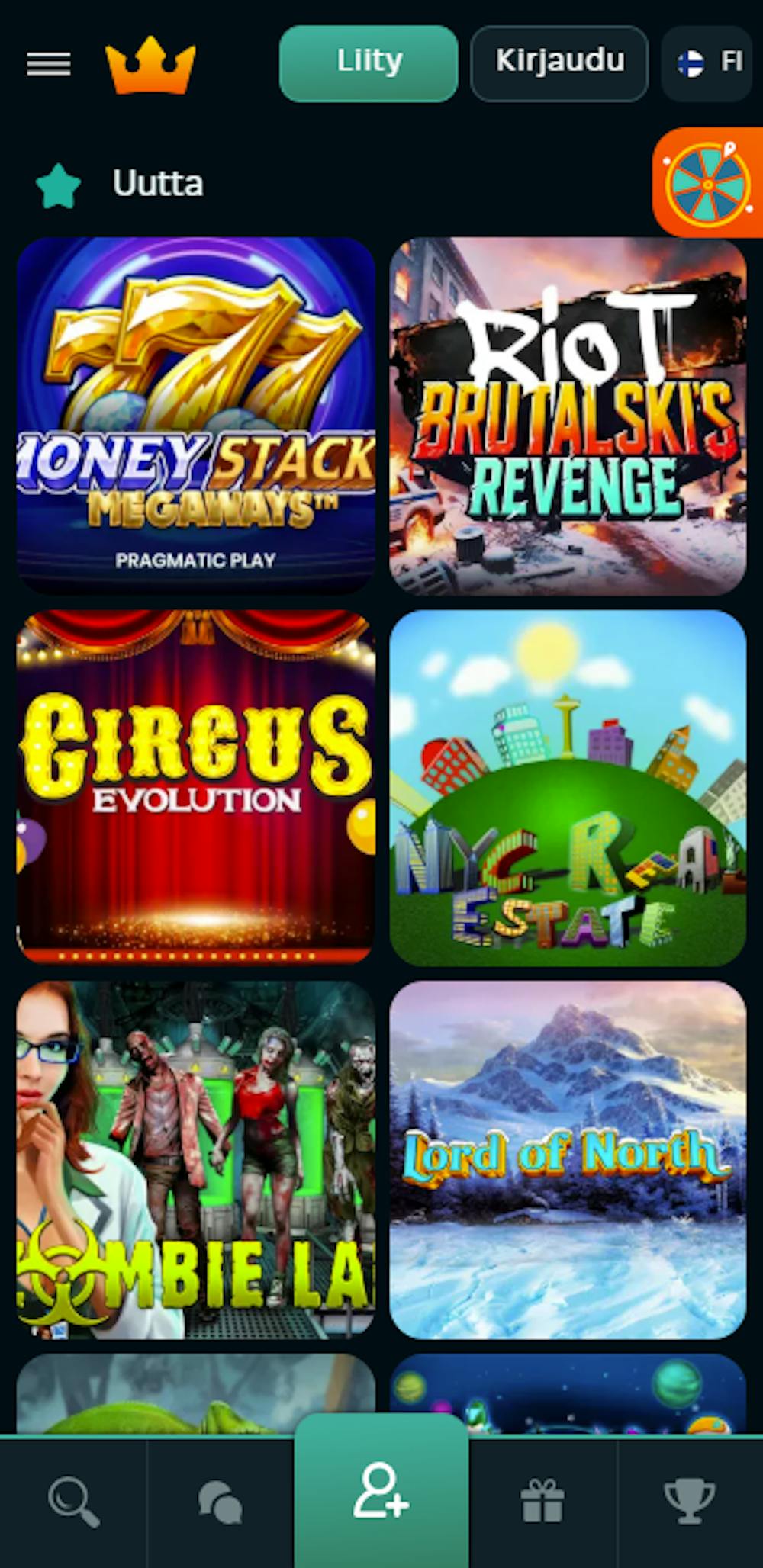Open the orange prize wheel
Viewport: 763px width, 1568px height.
[708, 183]
